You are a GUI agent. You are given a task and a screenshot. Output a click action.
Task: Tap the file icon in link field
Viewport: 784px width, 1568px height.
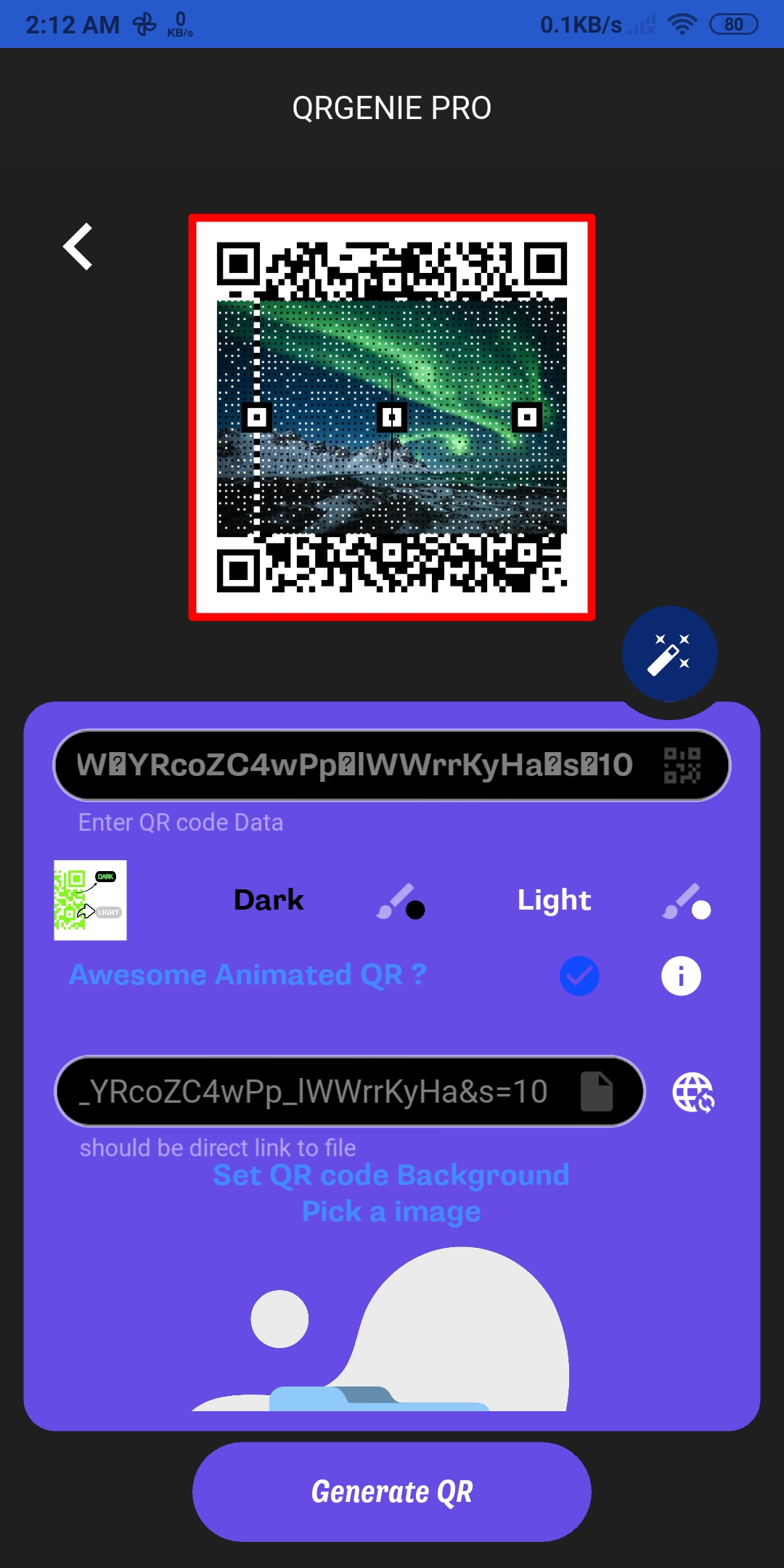tap(597, 1092)
